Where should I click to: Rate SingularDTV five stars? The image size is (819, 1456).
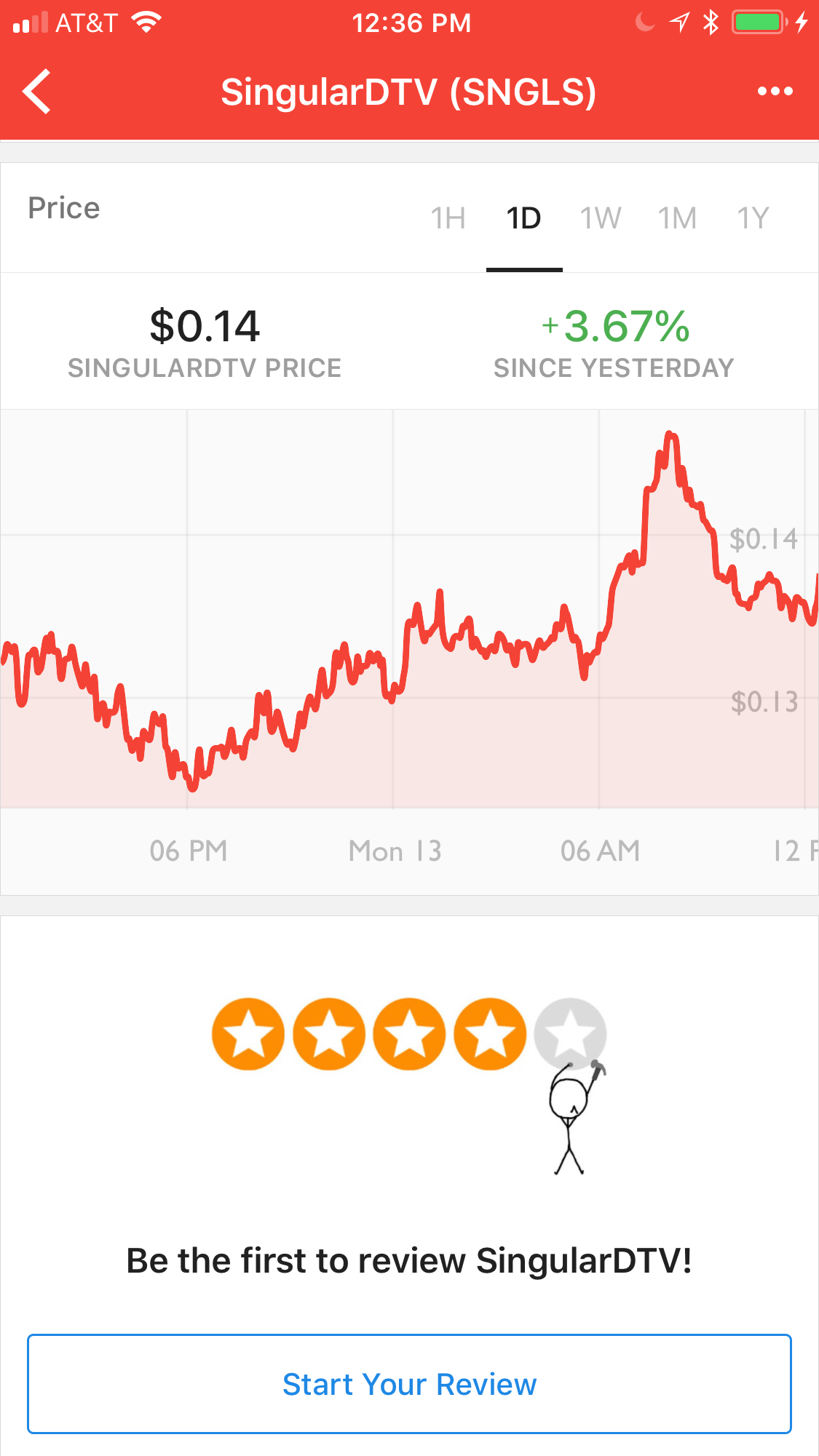point(570,1034)
